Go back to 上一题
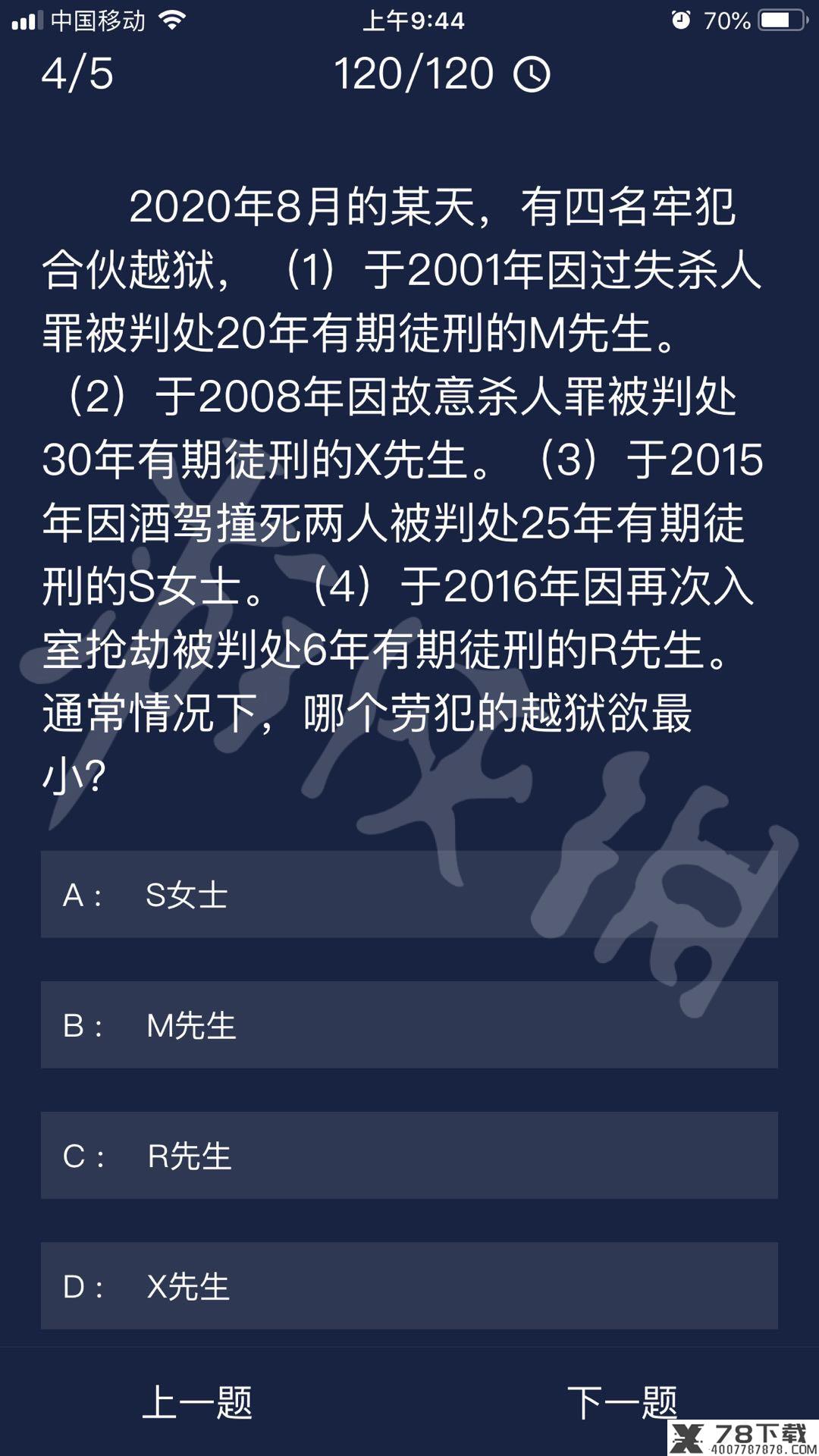 (197, 1402)
